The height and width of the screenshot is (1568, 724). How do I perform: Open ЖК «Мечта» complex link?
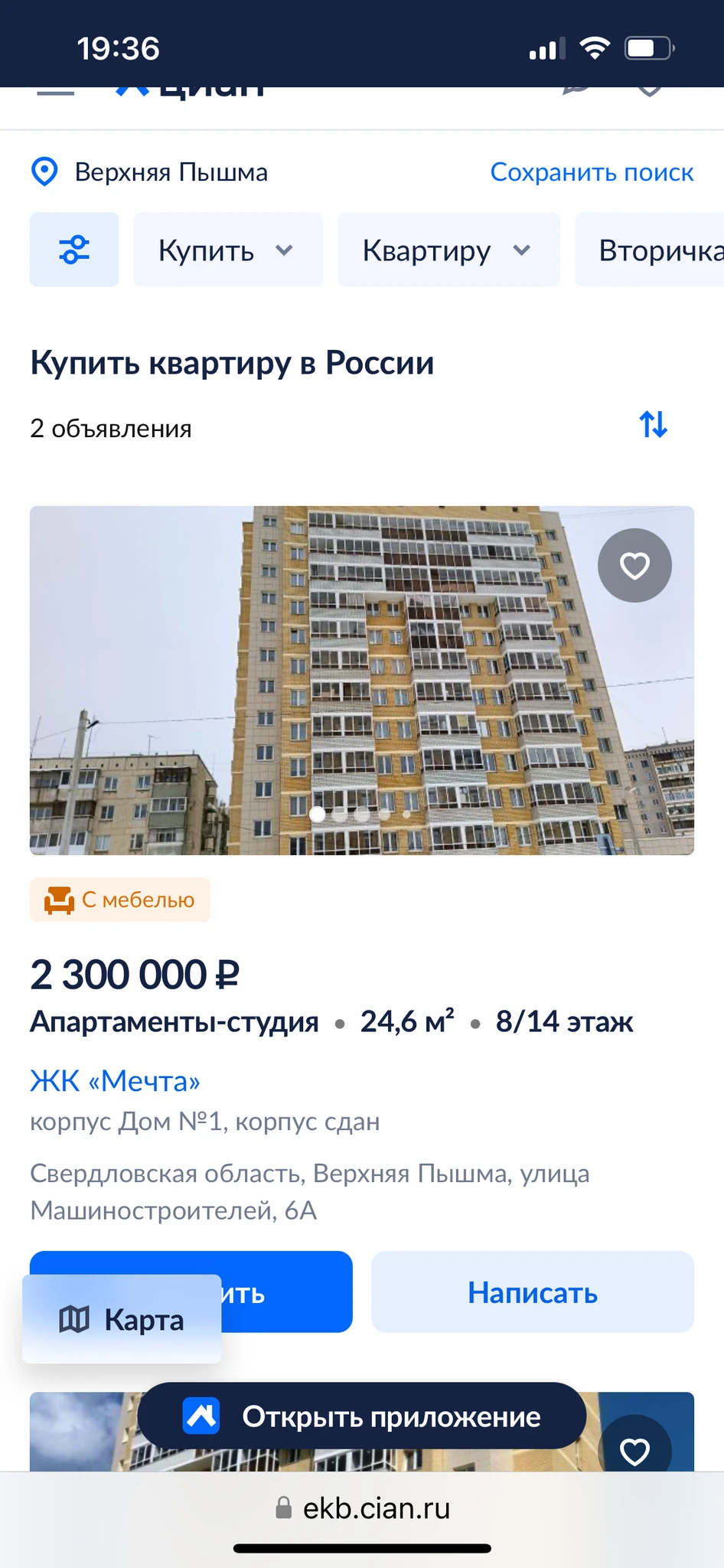coord(115,1081)
